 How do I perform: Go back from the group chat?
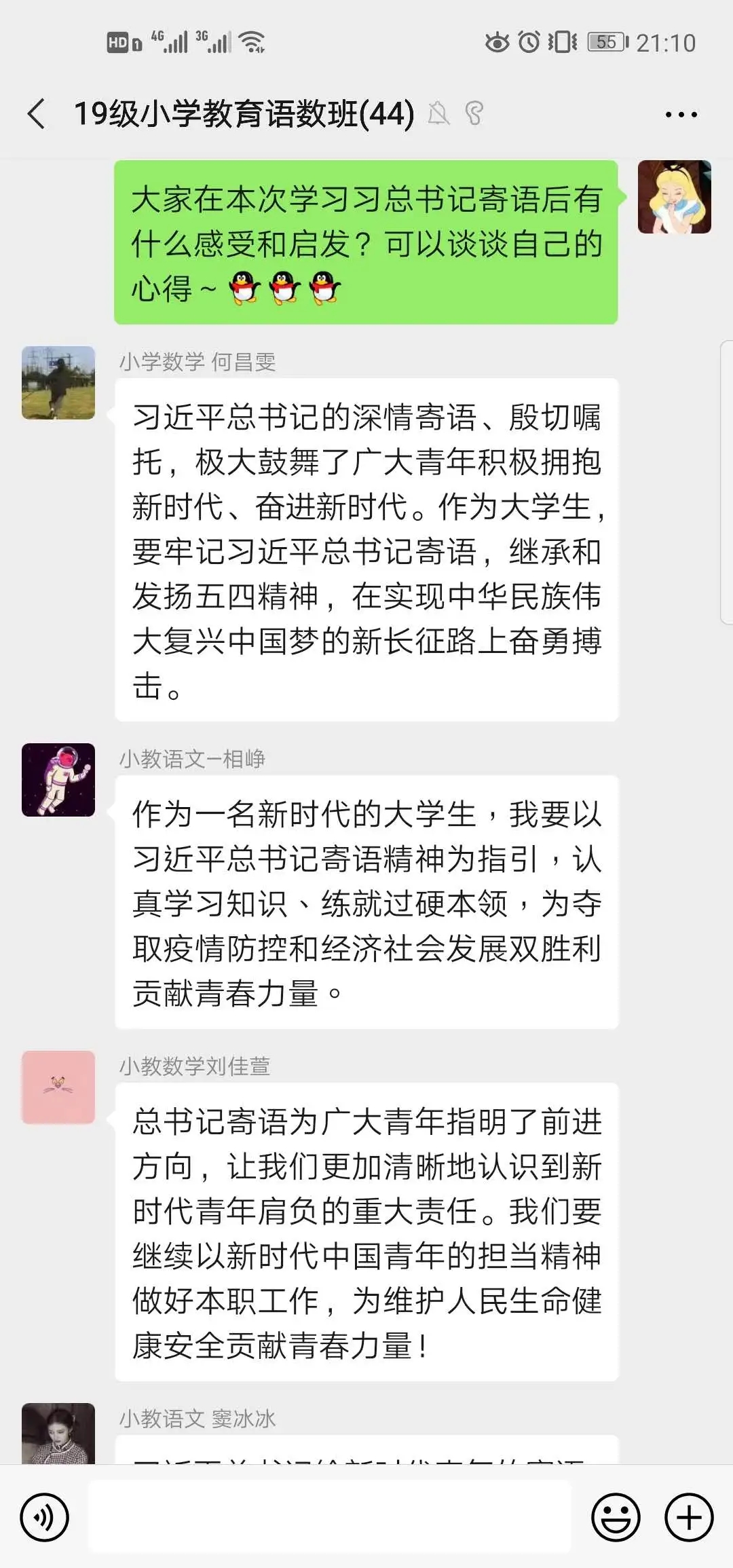[37, 113]
